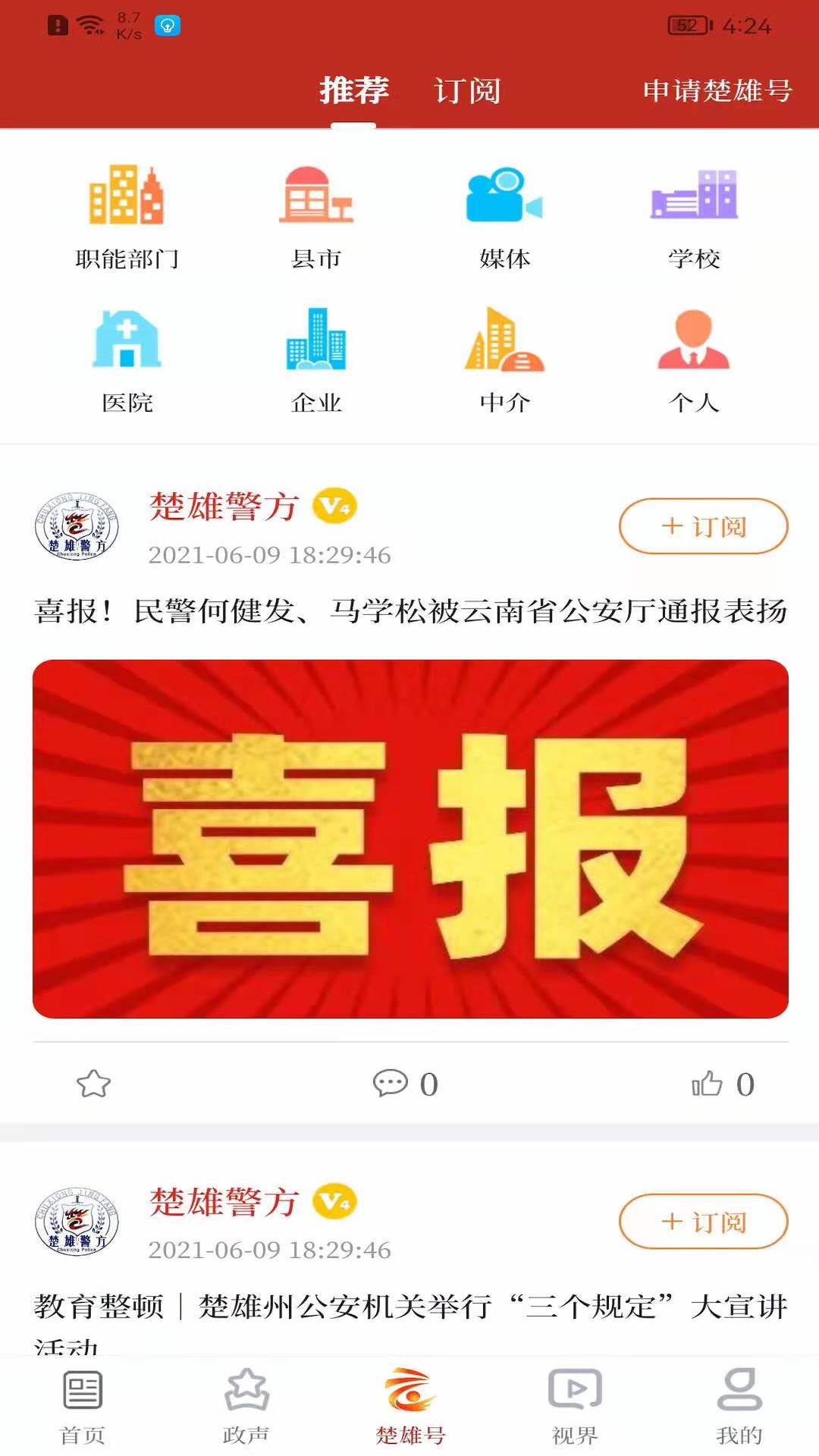Open the 我的 profile tab
The height and width of the screenshot is (1456, 819).
(x=739, y=1407)
